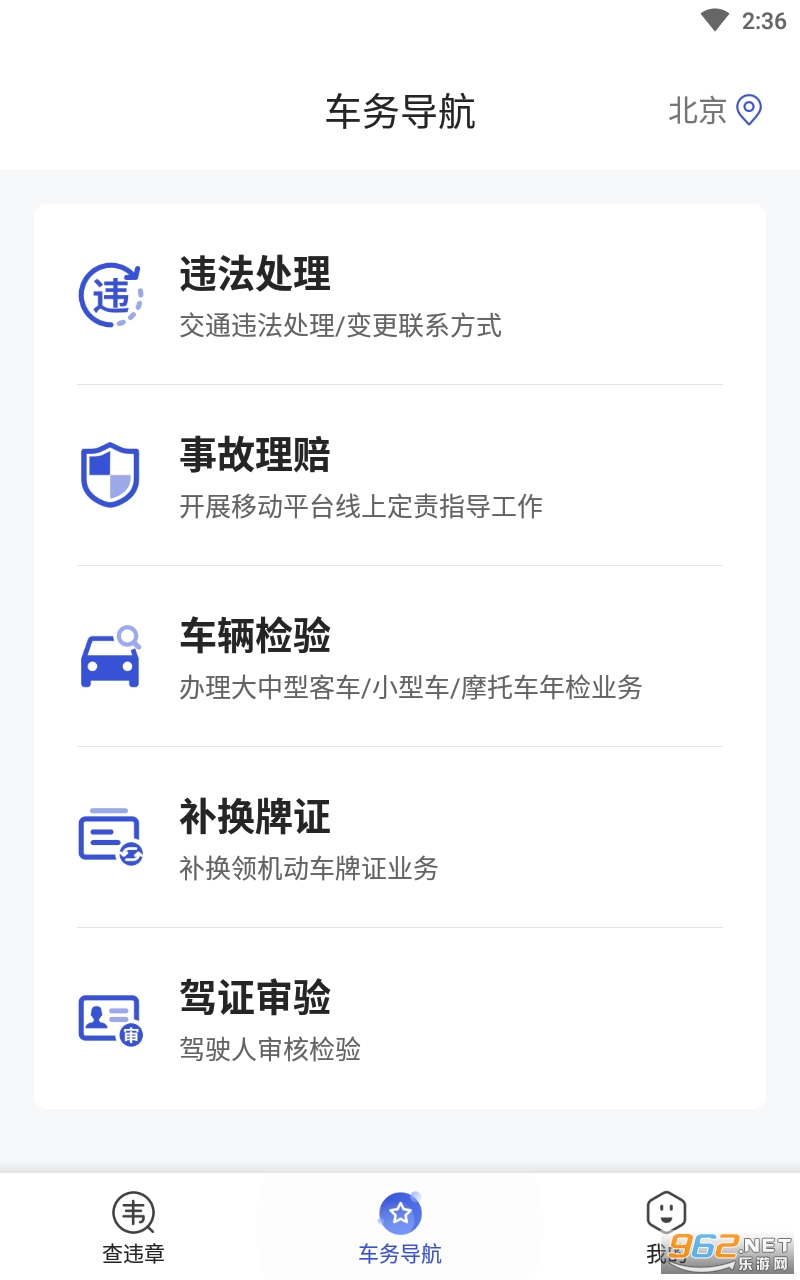Switch to the 查违章 tab
The image size is (800, 1280).
pos(133,1228)
